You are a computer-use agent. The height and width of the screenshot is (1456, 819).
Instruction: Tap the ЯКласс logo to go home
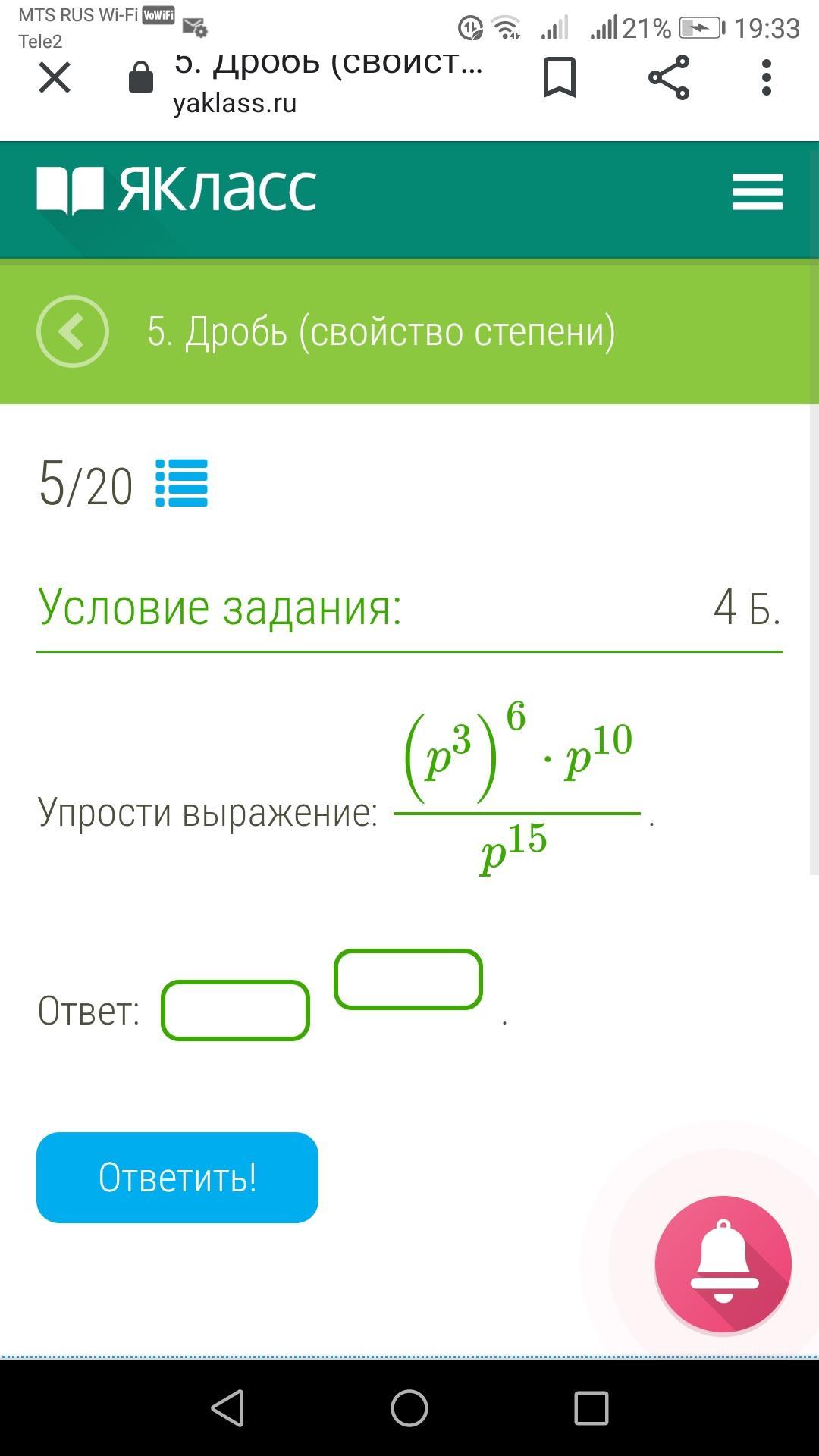point(176,190)
